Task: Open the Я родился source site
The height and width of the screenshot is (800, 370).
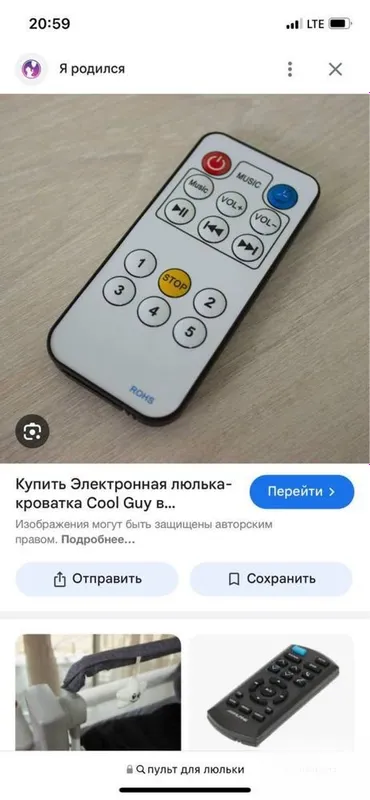Action: [x=91, y=69]
